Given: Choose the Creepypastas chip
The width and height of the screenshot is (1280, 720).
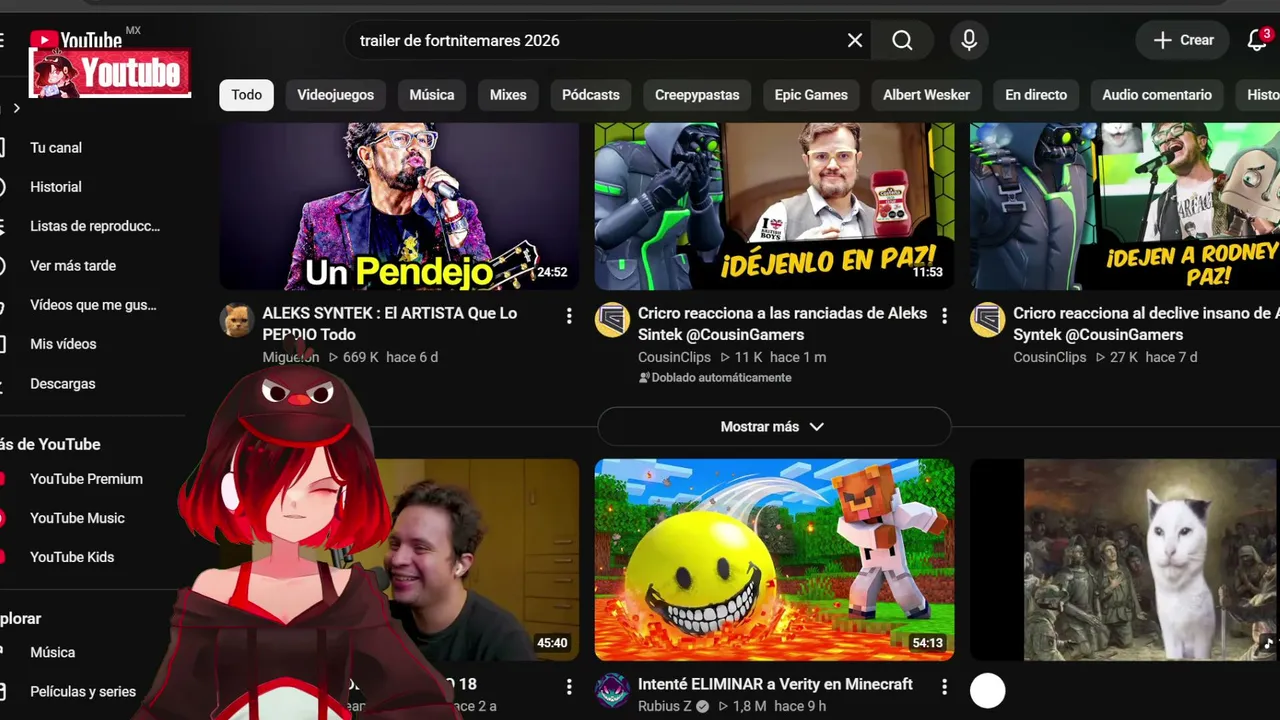Looking at the screenshot, I should click(x=697, y=95).
